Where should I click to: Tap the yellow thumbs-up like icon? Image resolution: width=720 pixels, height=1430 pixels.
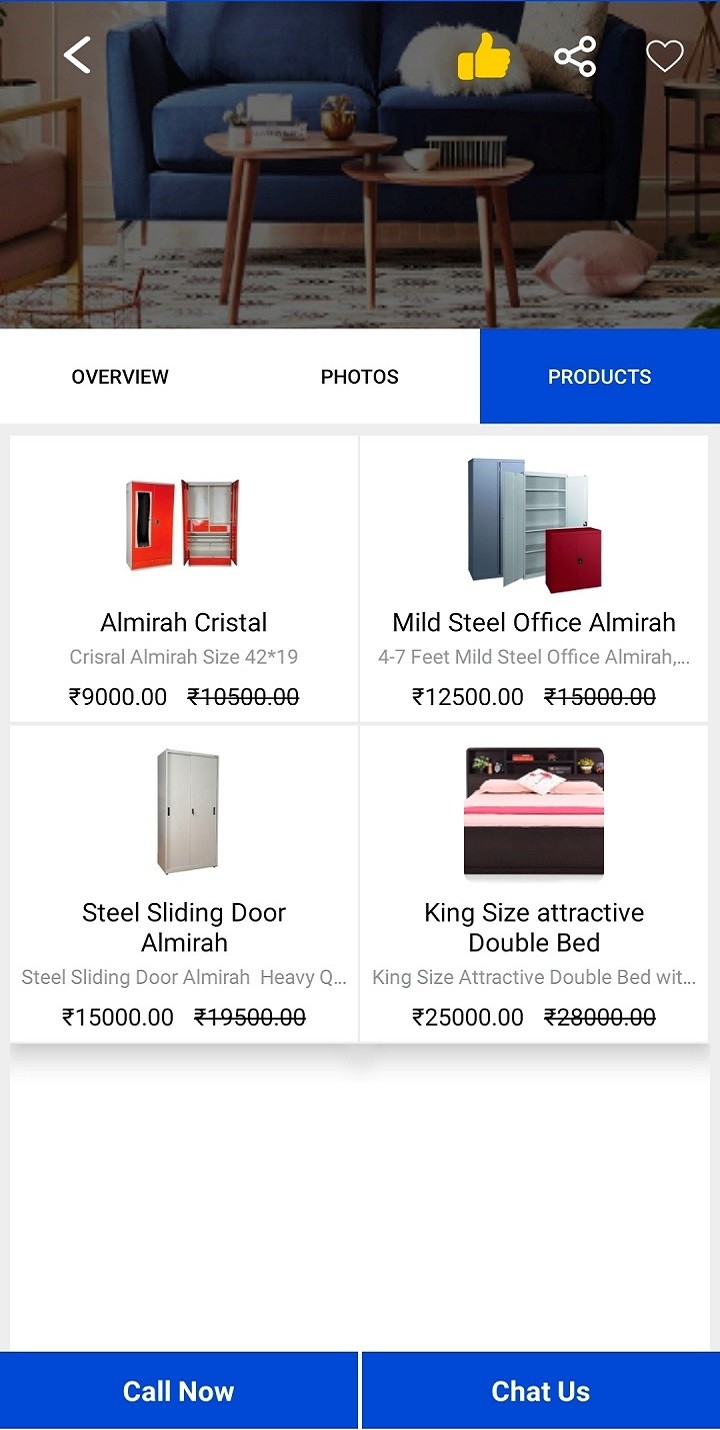483,56
